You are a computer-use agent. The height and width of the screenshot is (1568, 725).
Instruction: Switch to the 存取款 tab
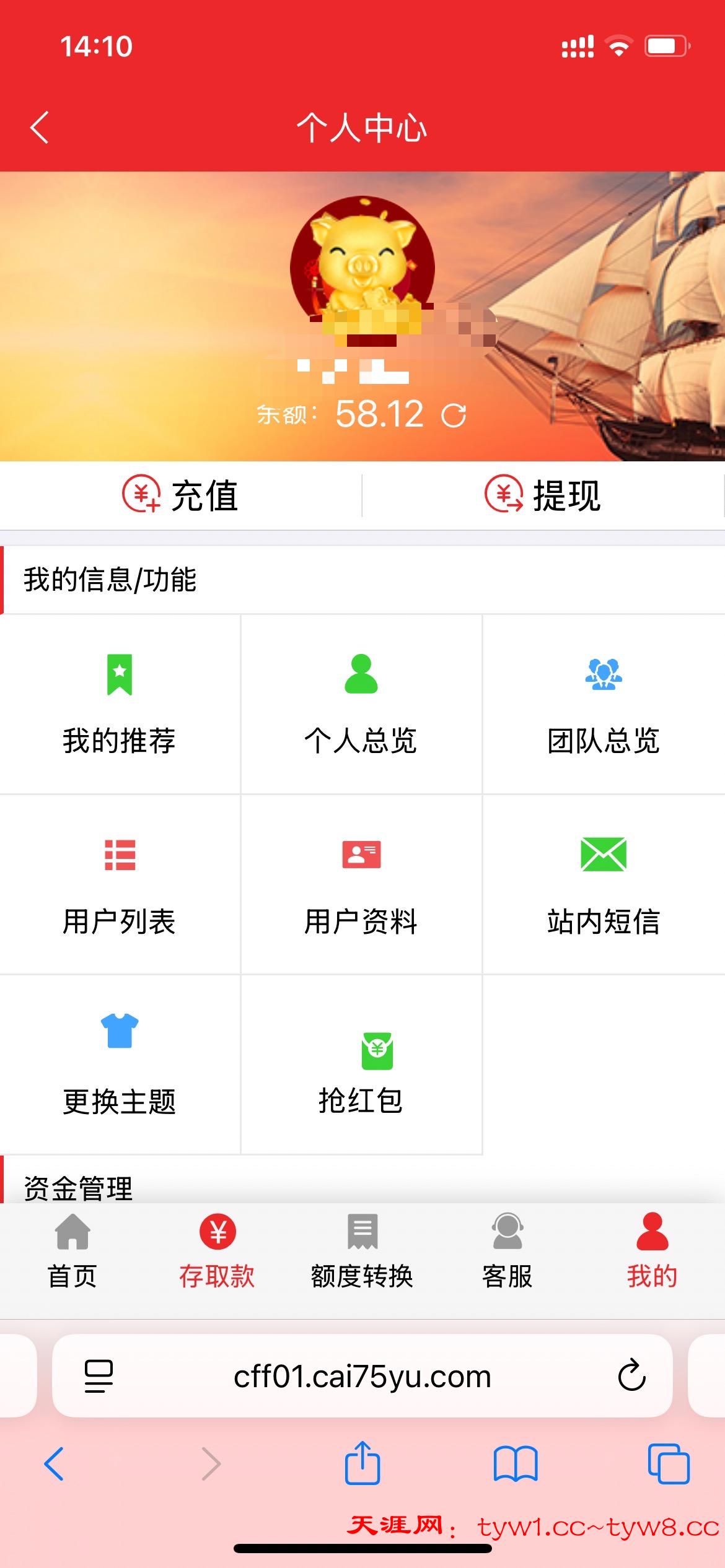tap(217, 1251)
